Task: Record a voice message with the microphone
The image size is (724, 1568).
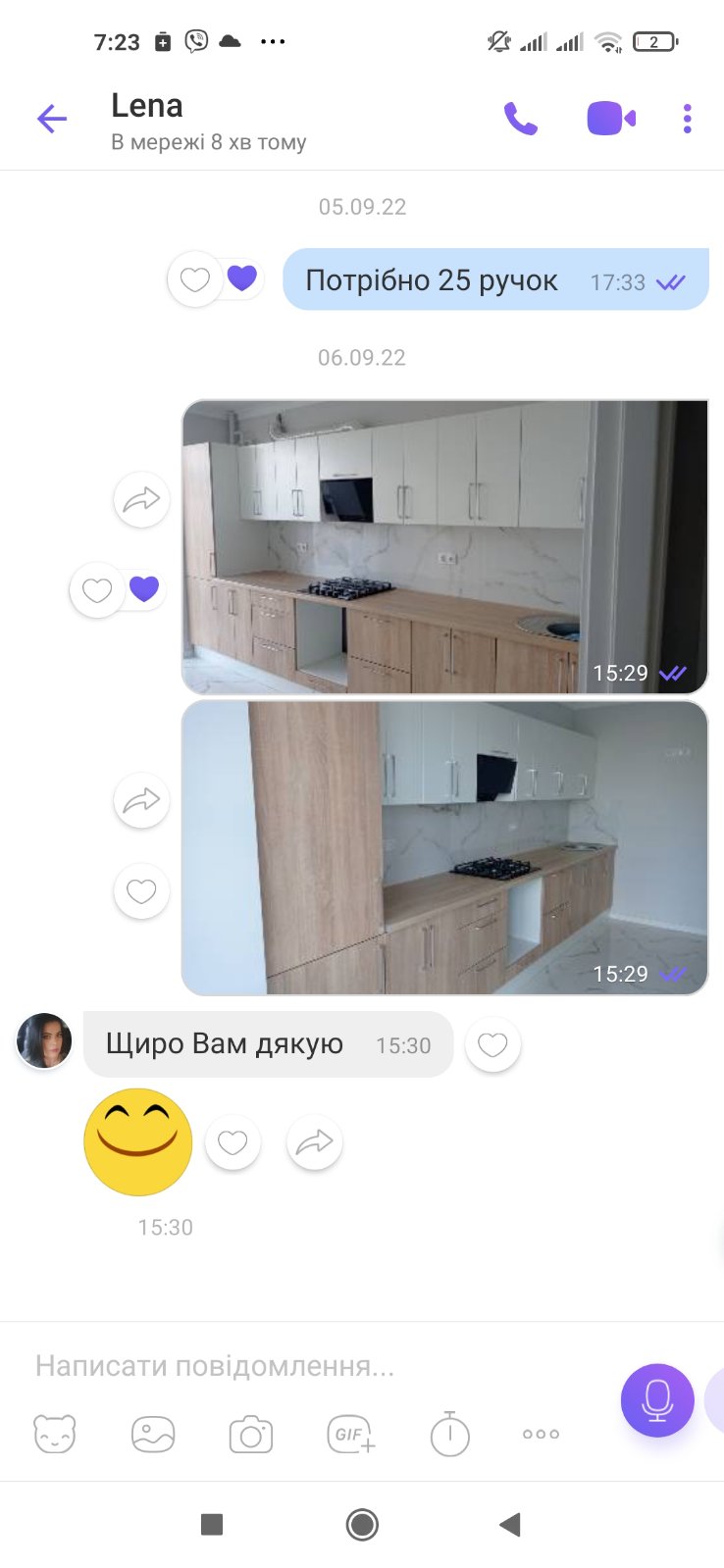Action: pyautogui.click(x=657, y=1400)
